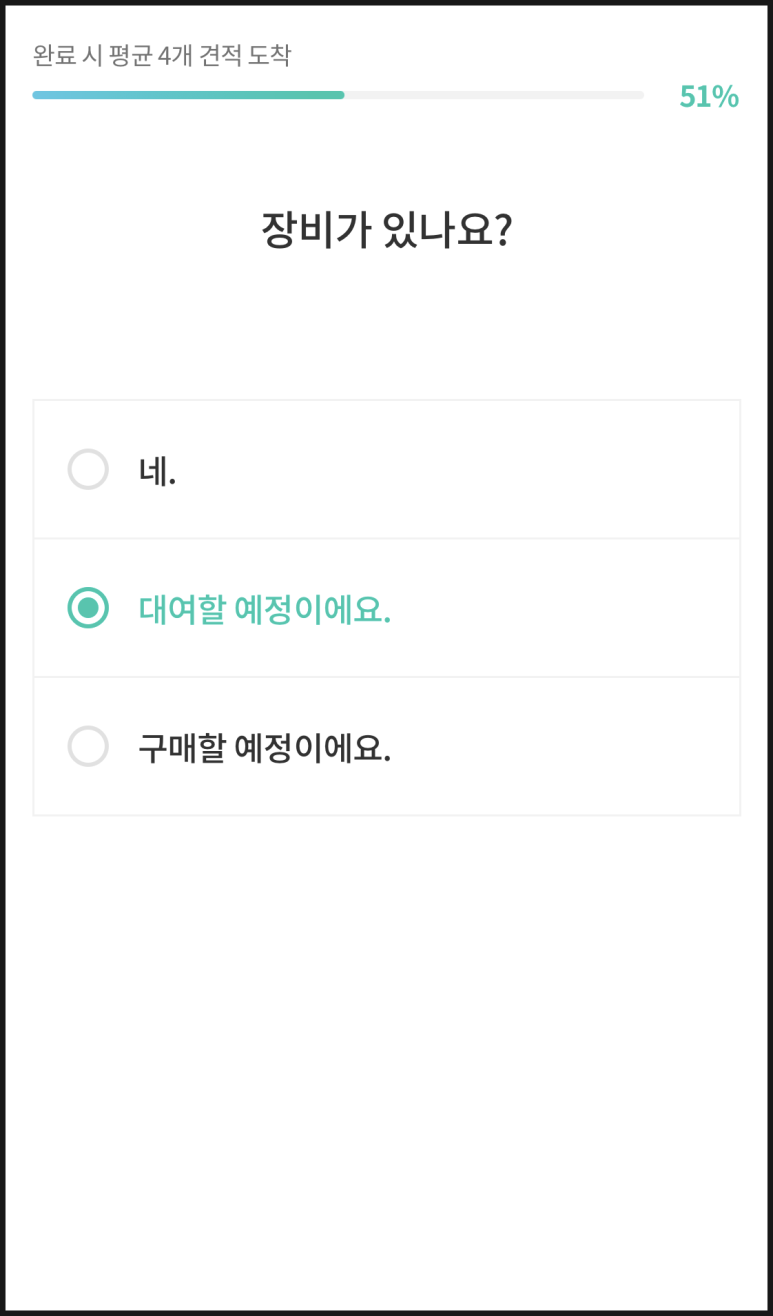
Task: Click the answer options list container
Action: pos(386,608)
